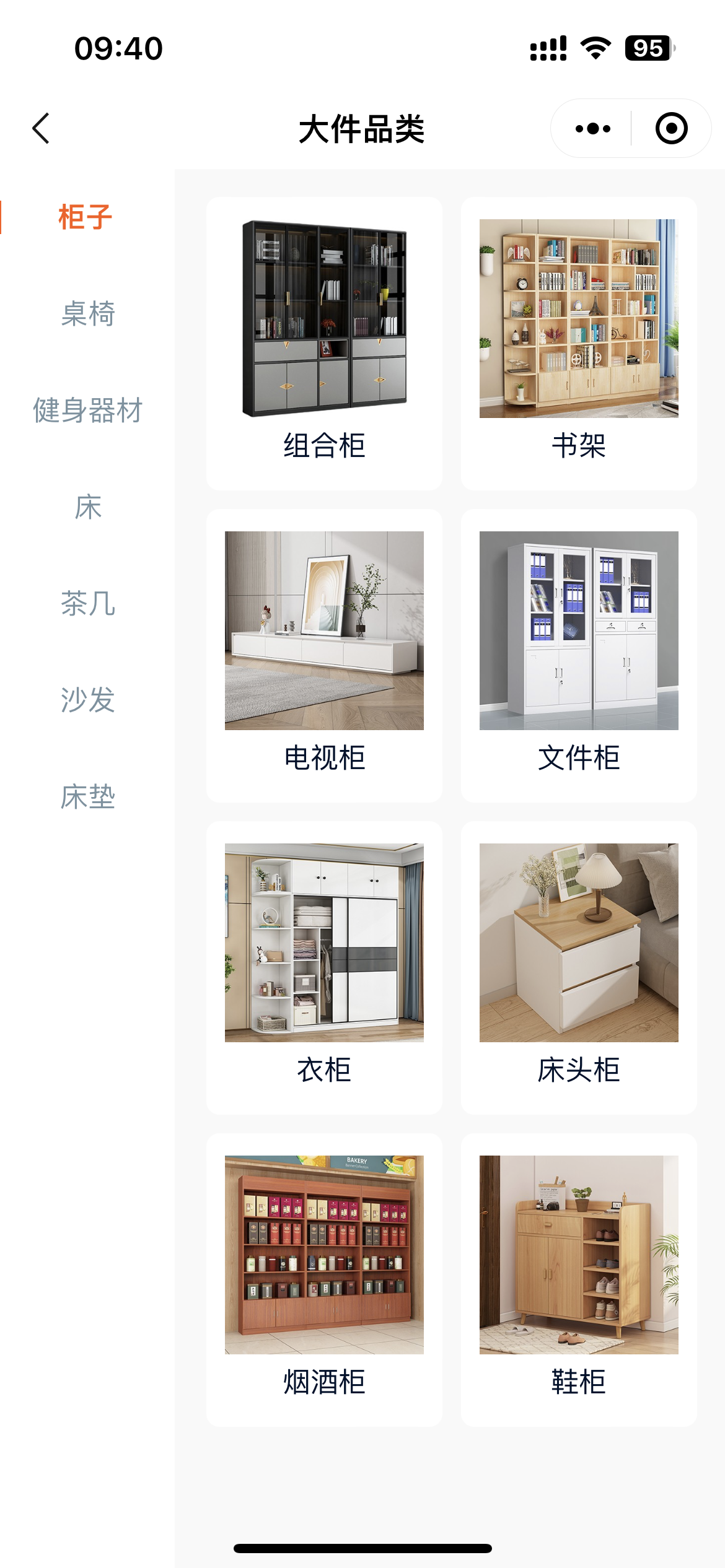Open the 文件柜 file cabinet category
Viewport: 725px width, 1568px height.
579,632
